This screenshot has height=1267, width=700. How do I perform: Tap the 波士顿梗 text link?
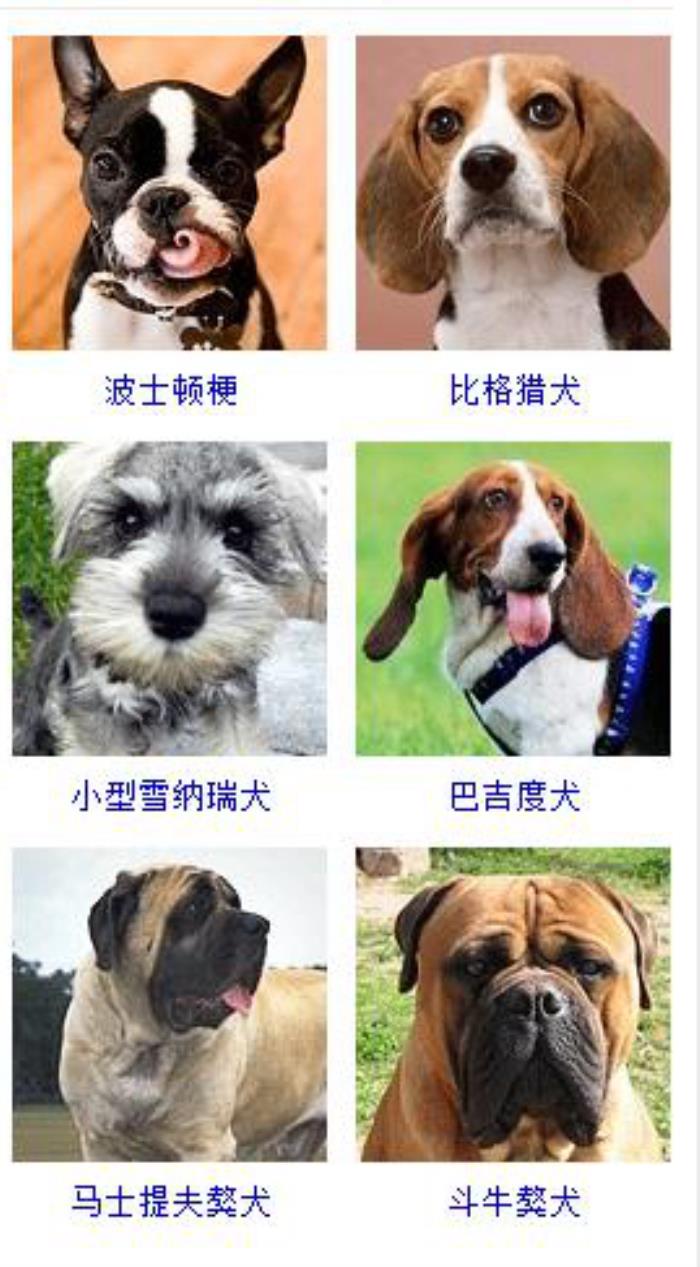[x=171, y=390]
